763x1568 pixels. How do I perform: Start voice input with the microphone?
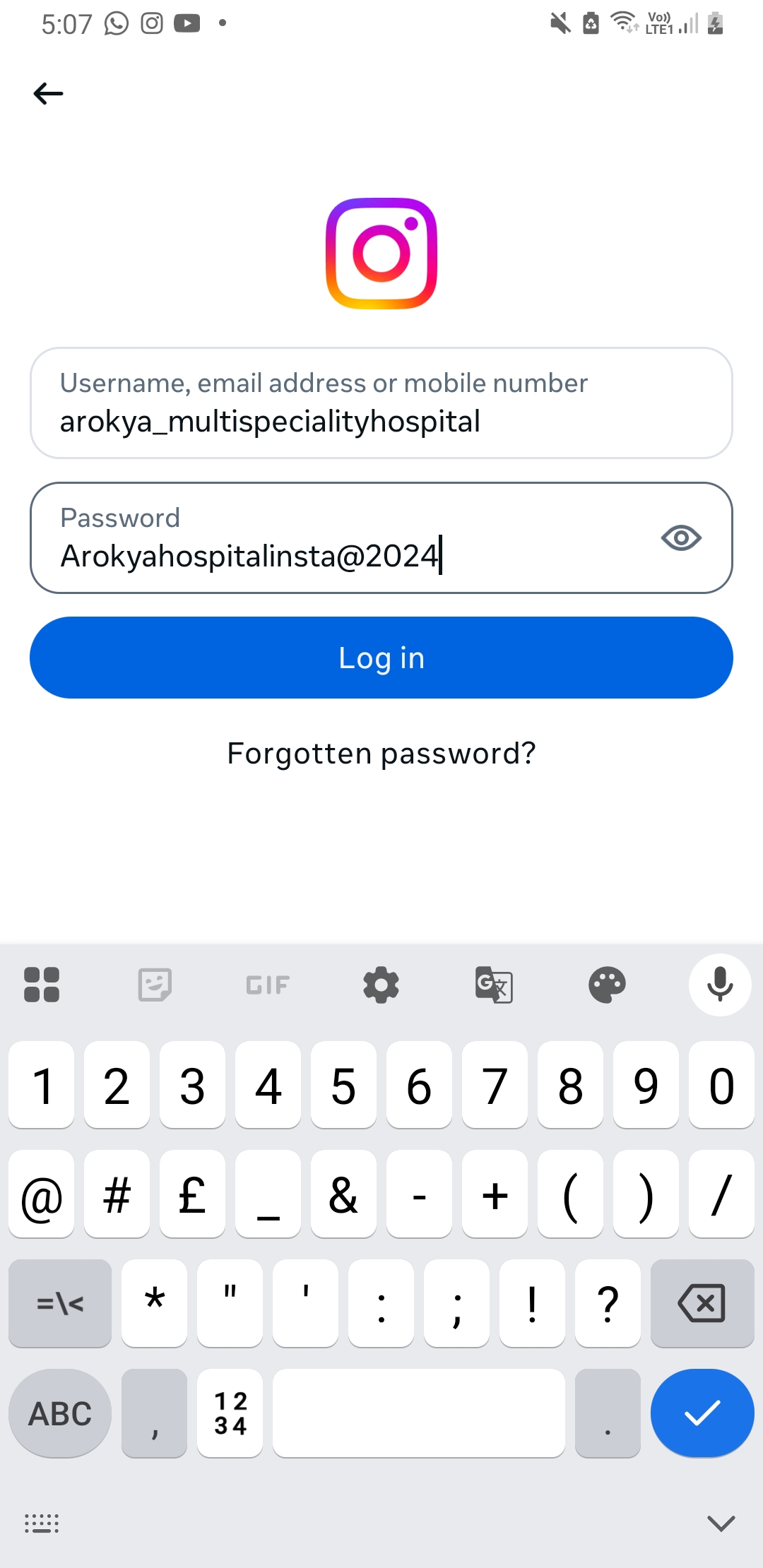click(x=720, y=985)
